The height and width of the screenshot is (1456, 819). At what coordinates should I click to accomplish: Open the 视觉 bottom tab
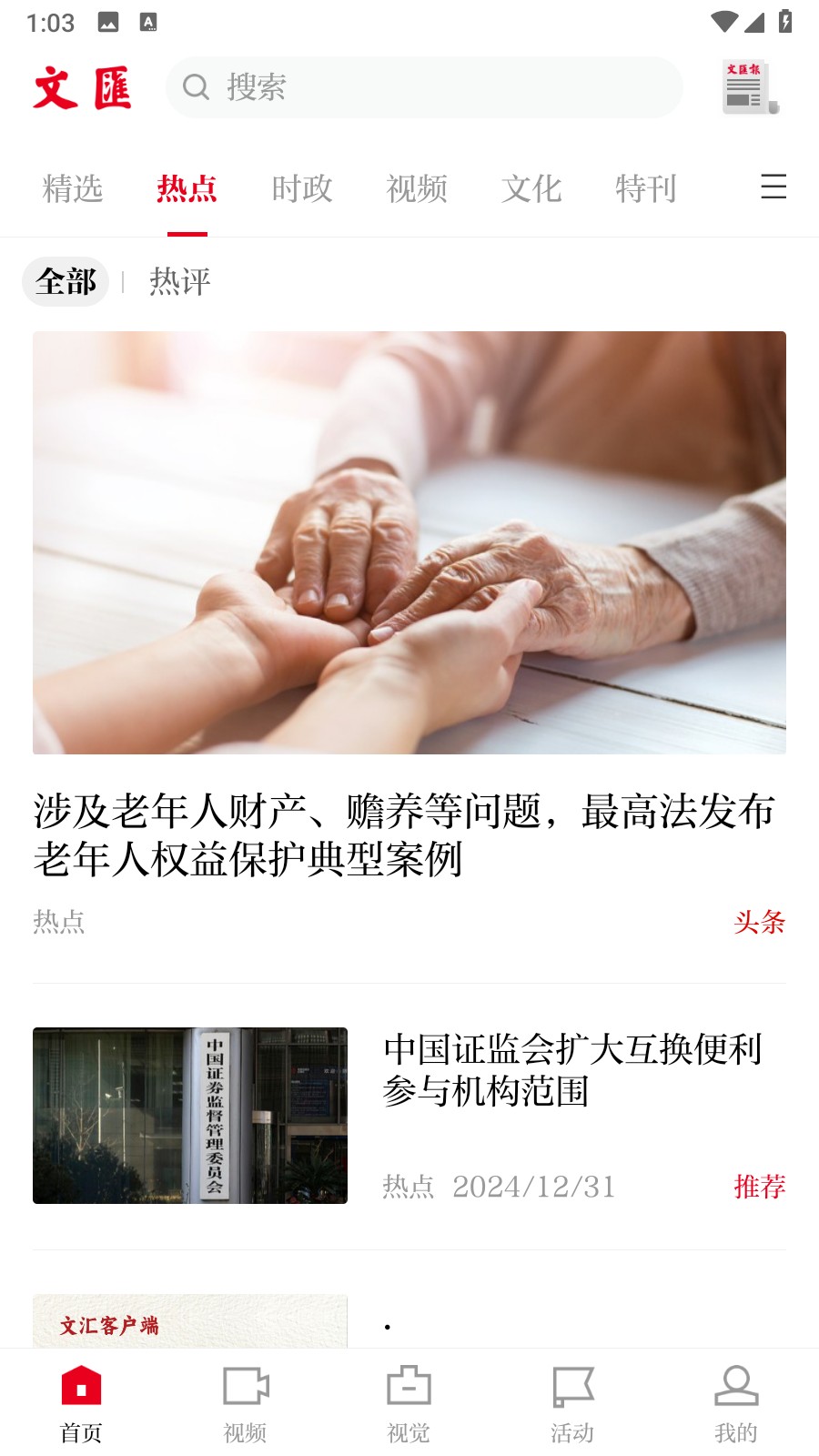click(409, 1403)
